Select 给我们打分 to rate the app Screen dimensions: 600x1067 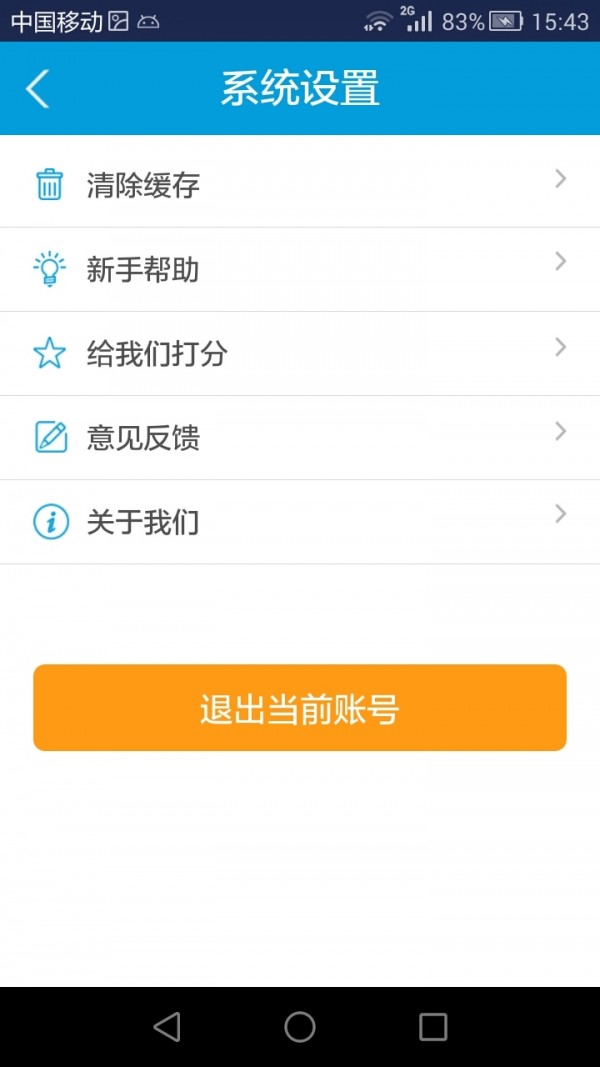click(x=300, y=353)
